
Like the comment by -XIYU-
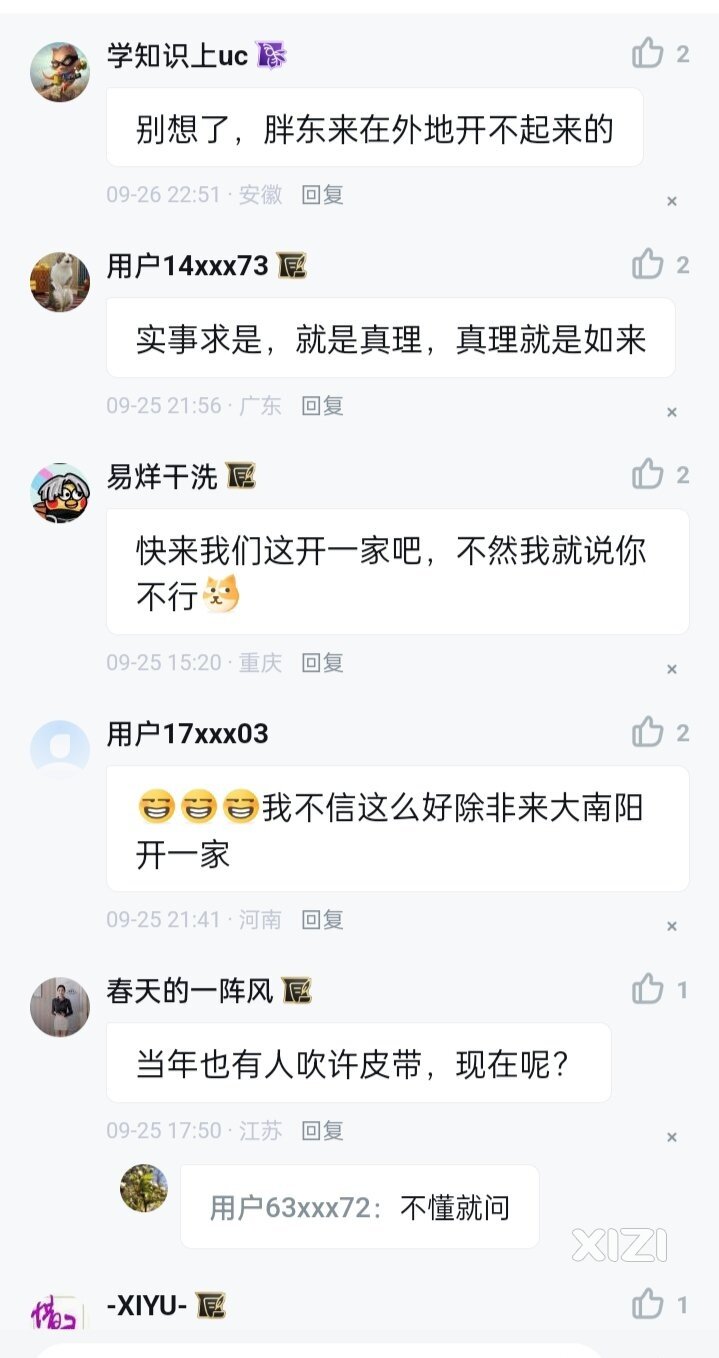point(649,1304)
